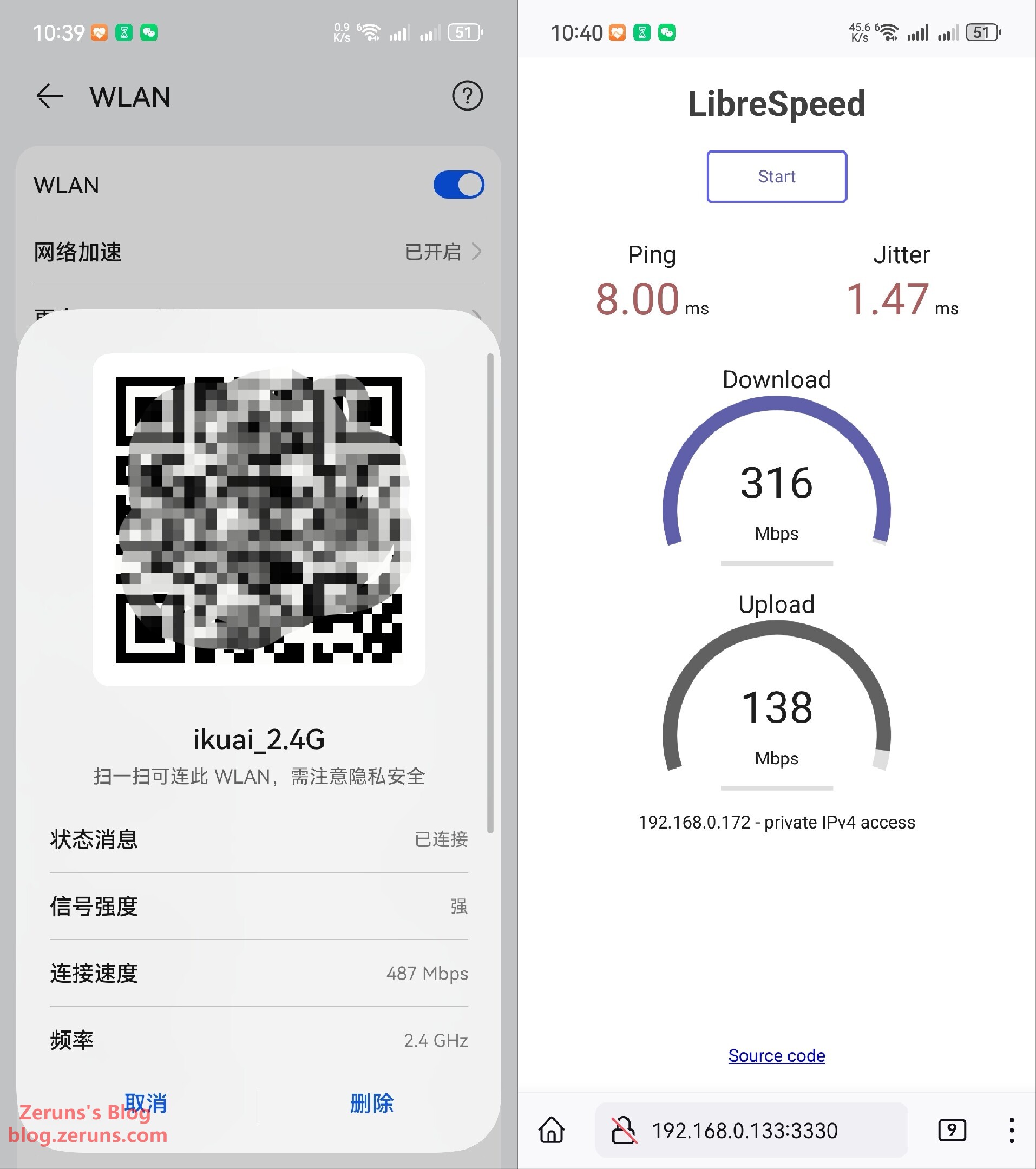
Task: Go to the browser home page
Action: pos(552,1130)
